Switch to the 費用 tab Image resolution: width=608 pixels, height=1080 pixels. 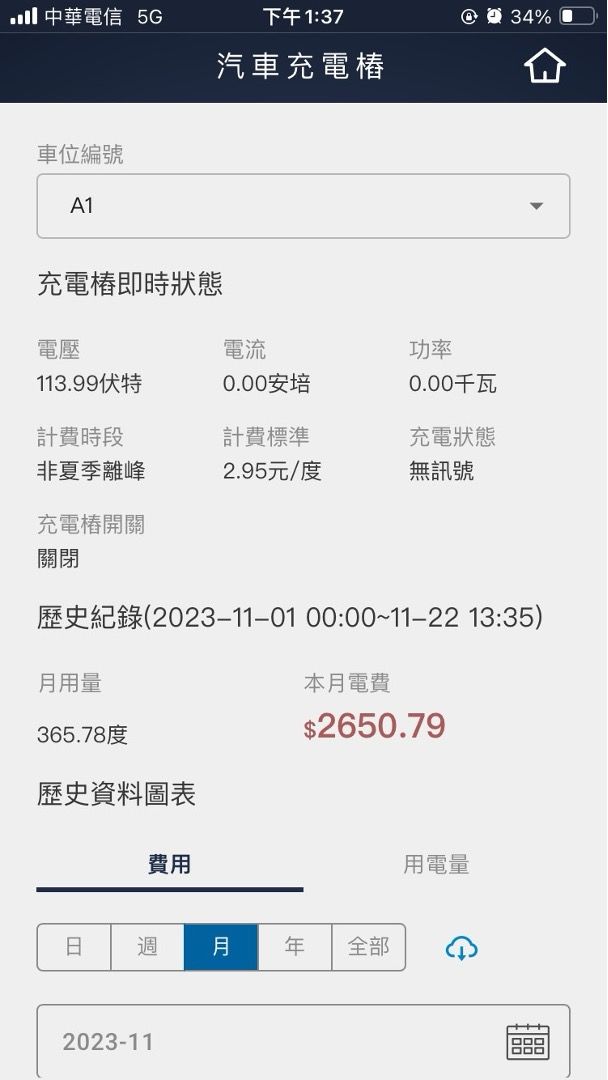[x=169, y=864]
